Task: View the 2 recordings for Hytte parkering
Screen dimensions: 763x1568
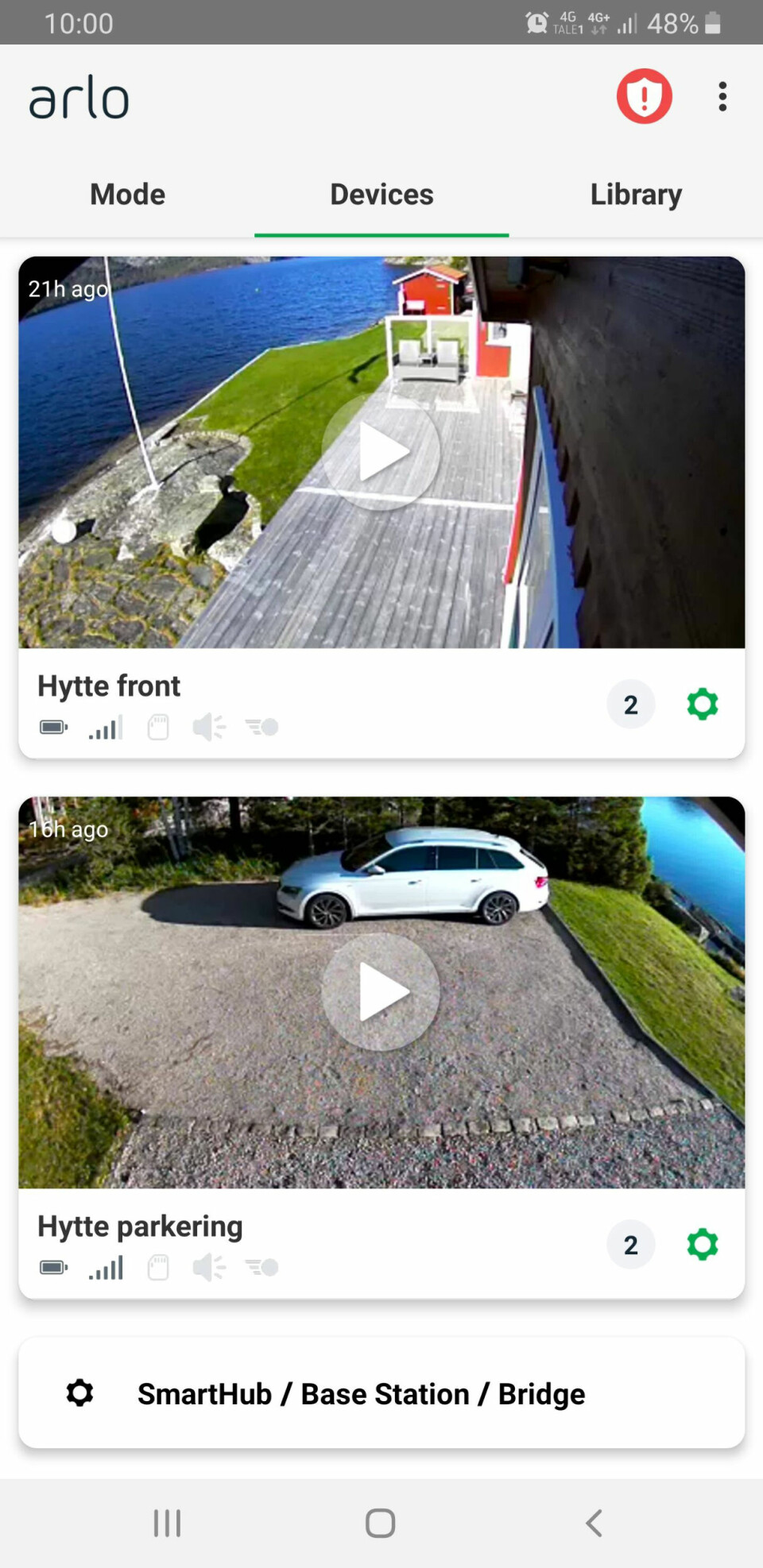Action: (x=630, y=1245)
